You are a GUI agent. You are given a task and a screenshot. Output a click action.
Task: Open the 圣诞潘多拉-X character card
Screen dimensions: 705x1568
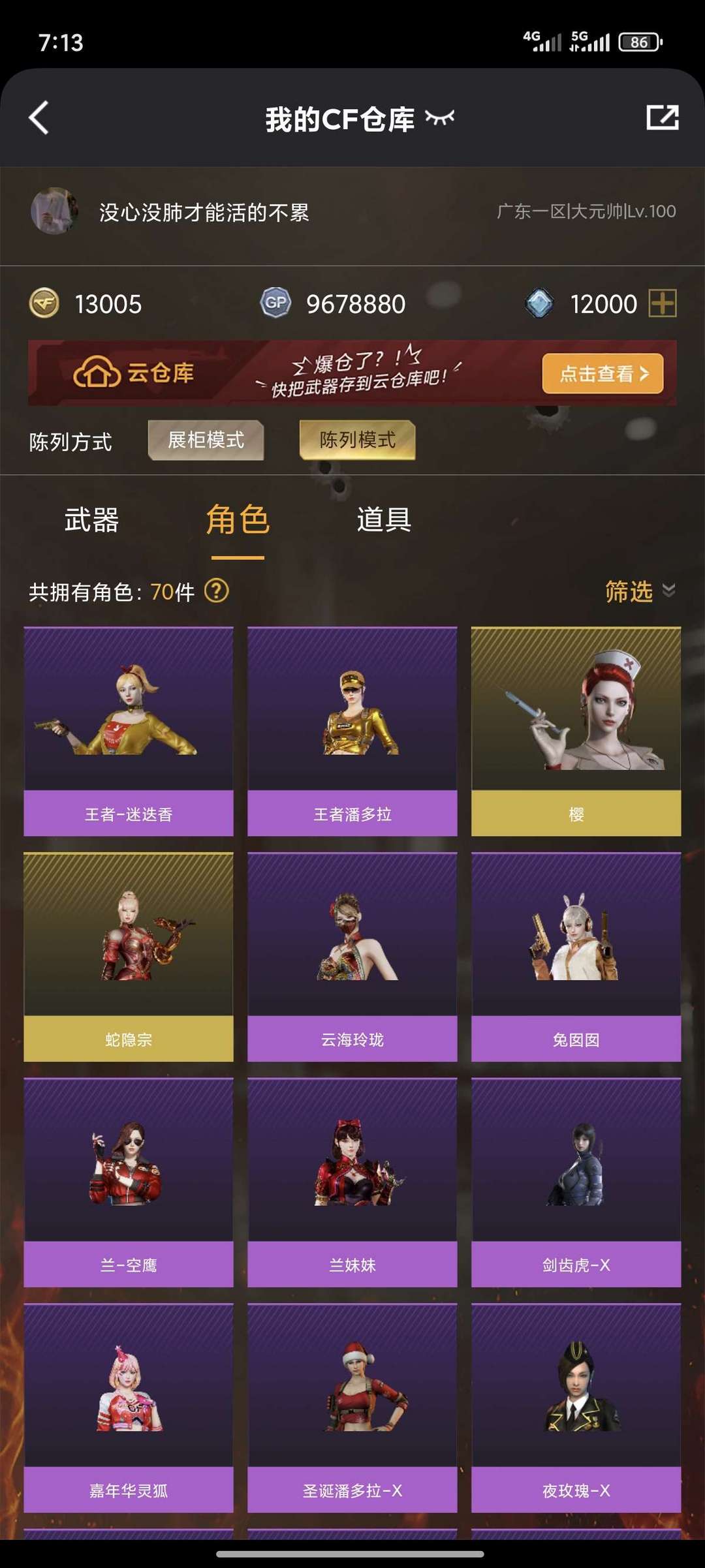(352, 1407)
